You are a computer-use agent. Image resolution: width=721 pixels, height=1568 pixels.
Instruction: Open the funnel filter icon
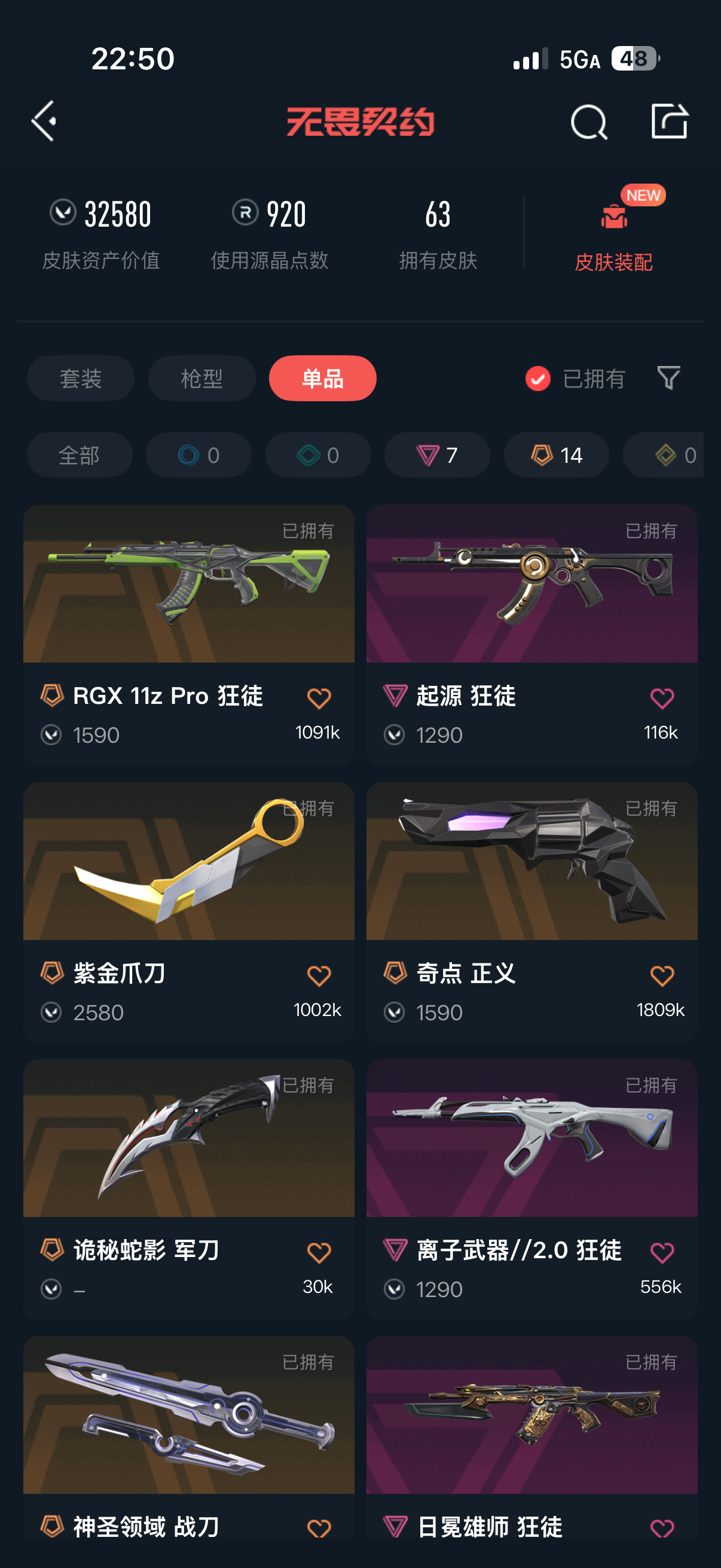pos(668,378)
